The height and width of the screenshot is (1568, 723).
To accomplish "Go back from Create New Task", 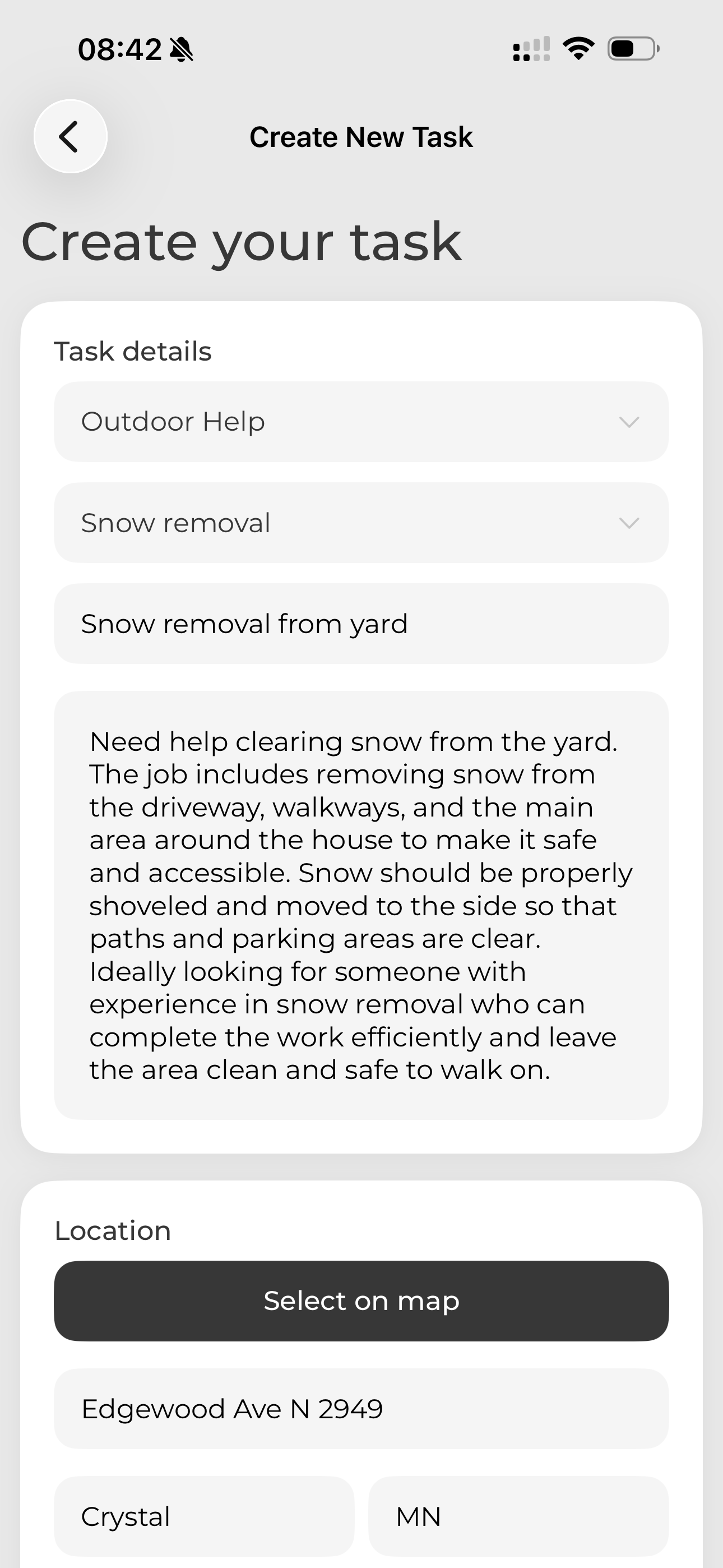I will tap(70, 136).
